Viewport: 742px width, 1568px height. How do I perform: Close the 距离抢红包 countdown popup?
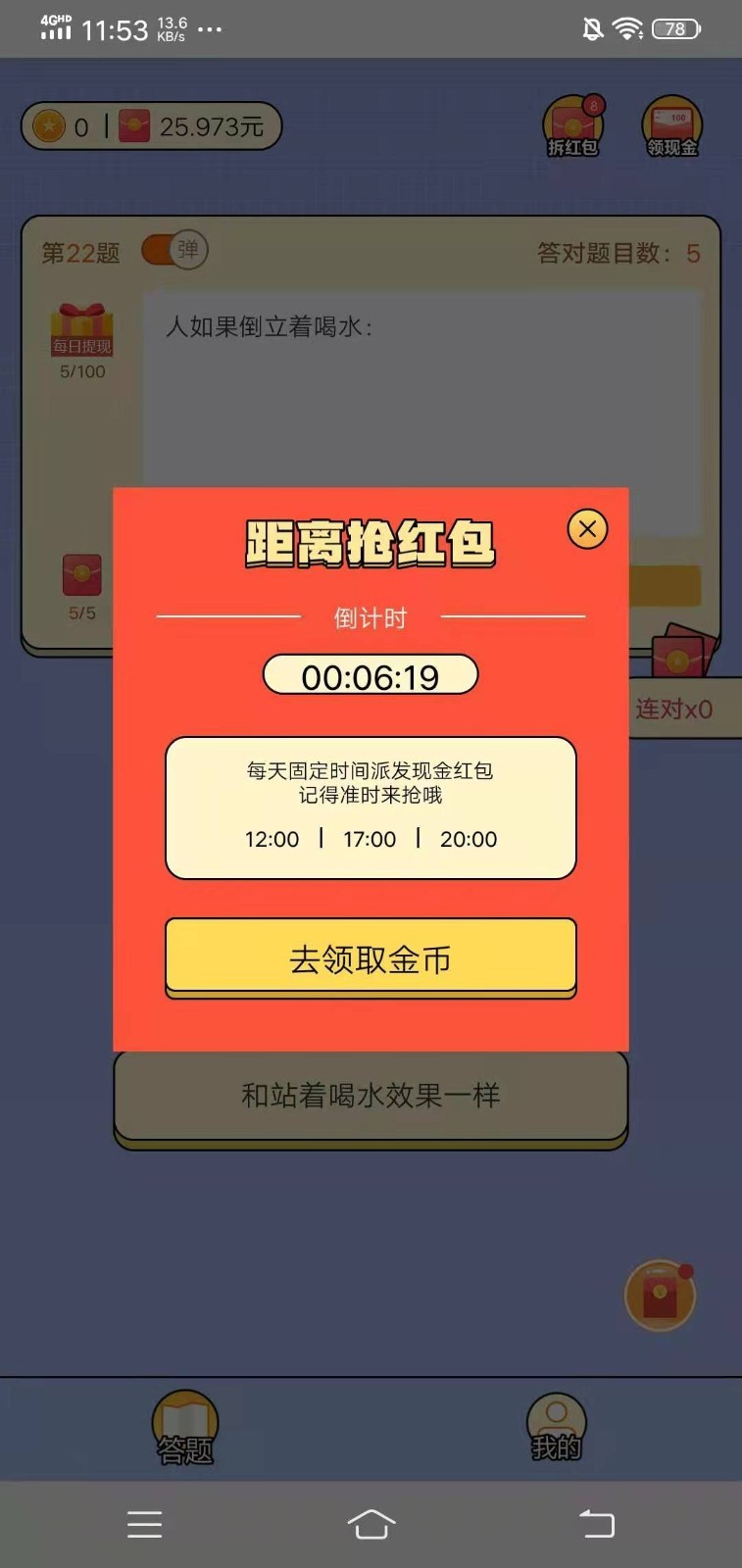(x=587, y=529)
